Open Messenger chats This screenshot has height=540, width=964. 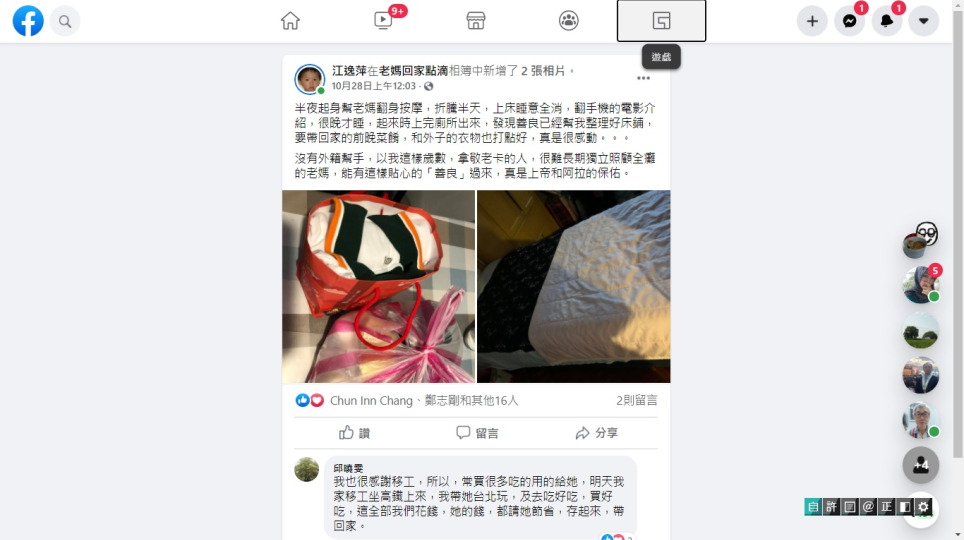click(x=849, y=21)
